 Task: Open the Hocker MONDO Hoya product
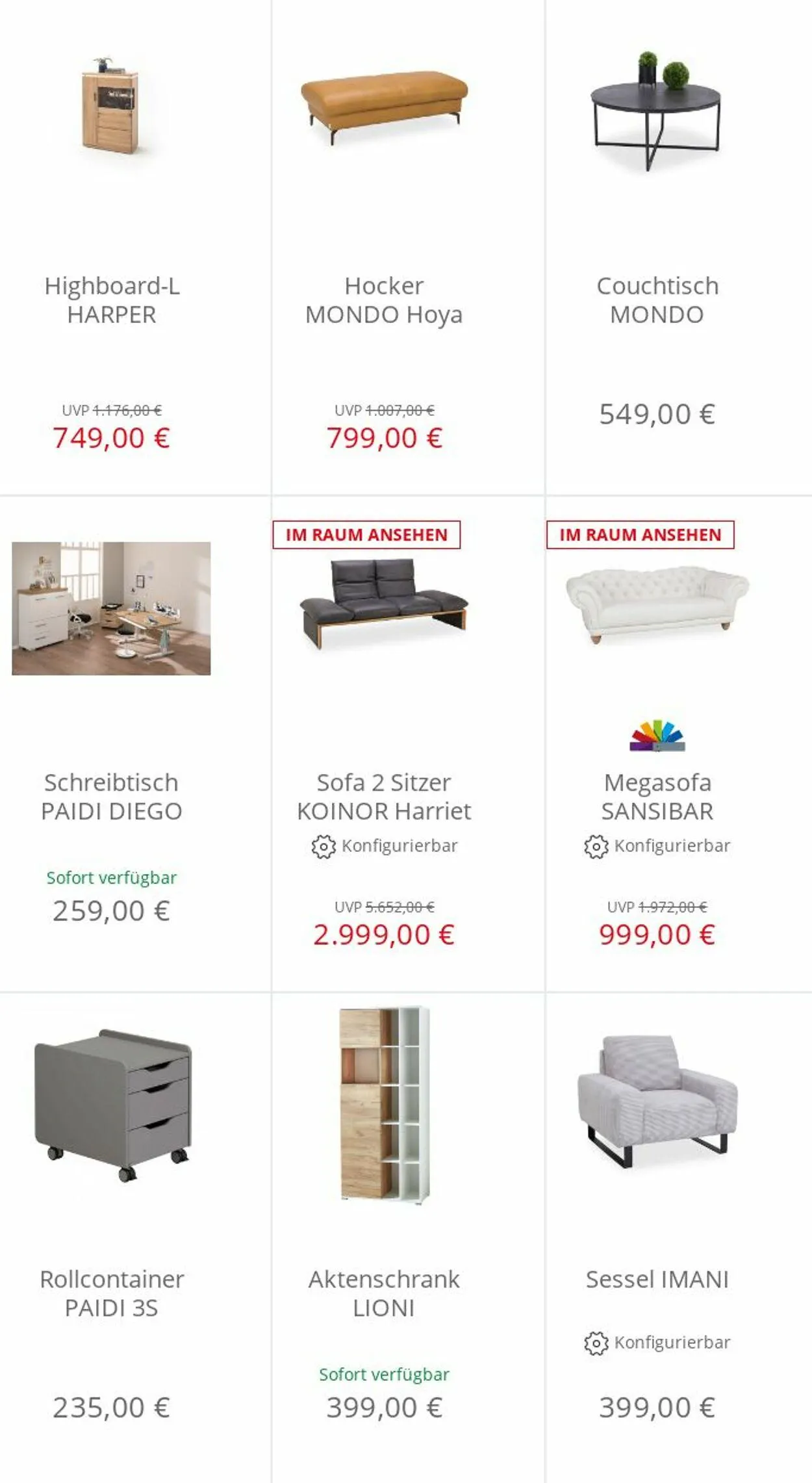coord(384,300)
